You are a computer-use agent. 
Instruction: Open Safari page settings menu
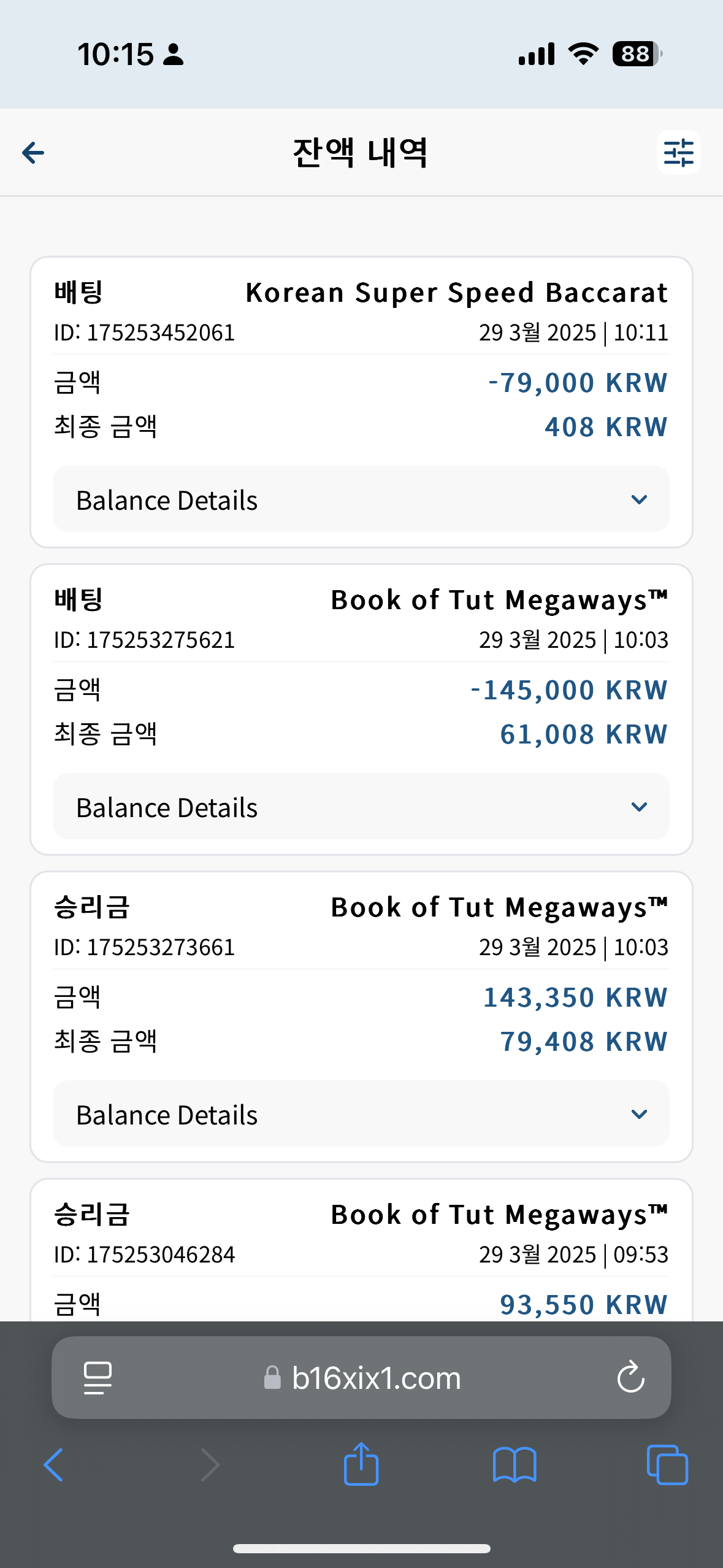98,1378
